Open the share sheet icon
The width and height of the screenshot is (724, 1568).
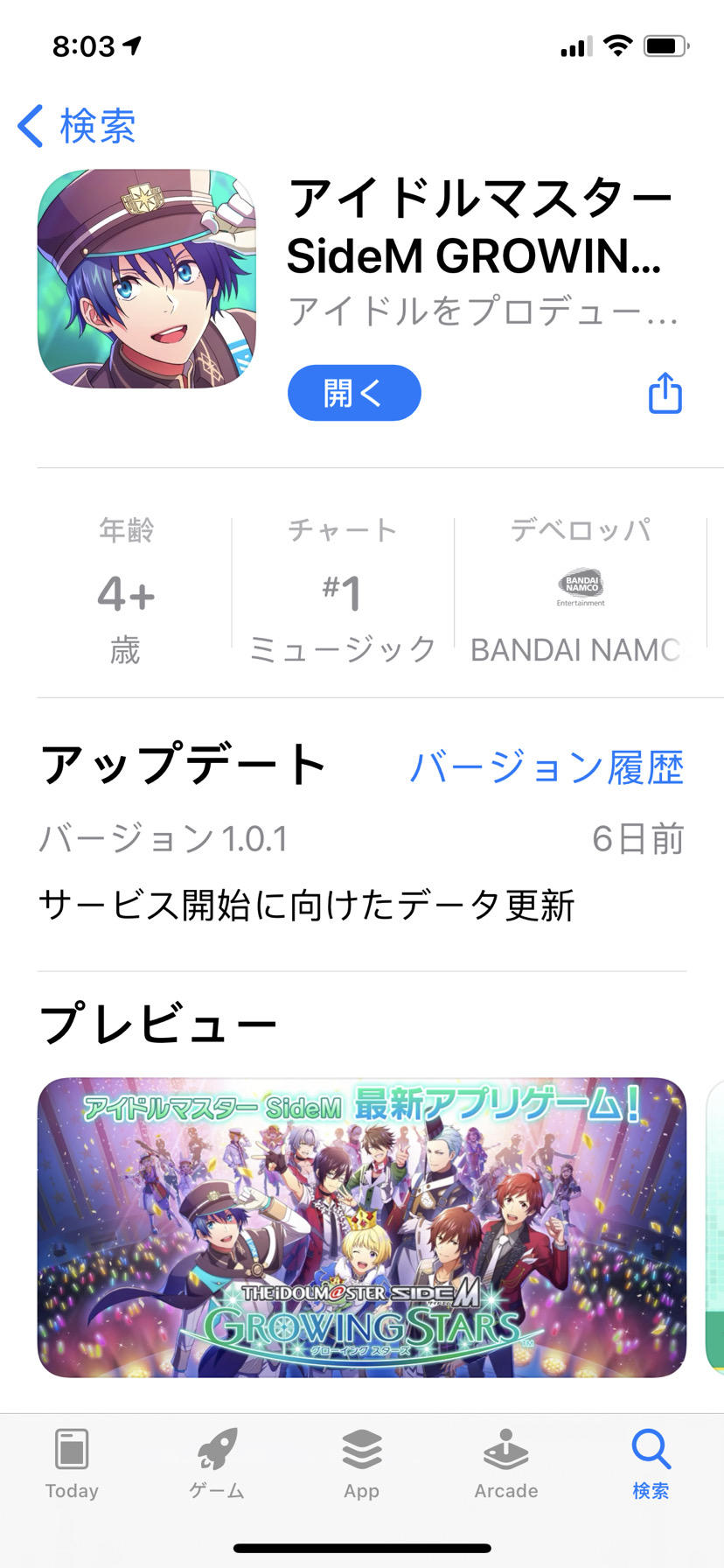(x=665, y=393)
